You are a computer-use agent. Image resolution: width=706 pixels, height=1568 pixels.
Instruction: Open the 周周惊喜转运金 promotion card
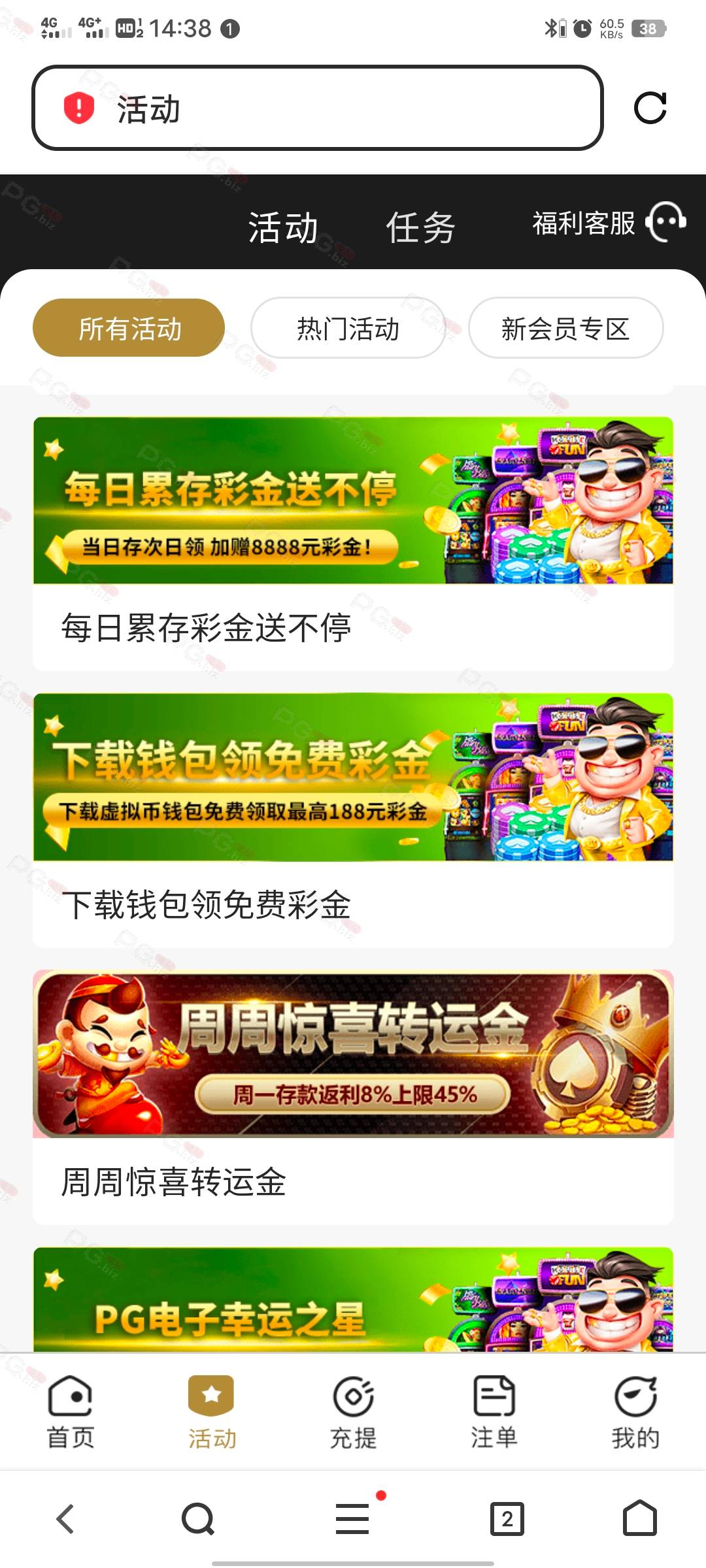coord(353,1097)
